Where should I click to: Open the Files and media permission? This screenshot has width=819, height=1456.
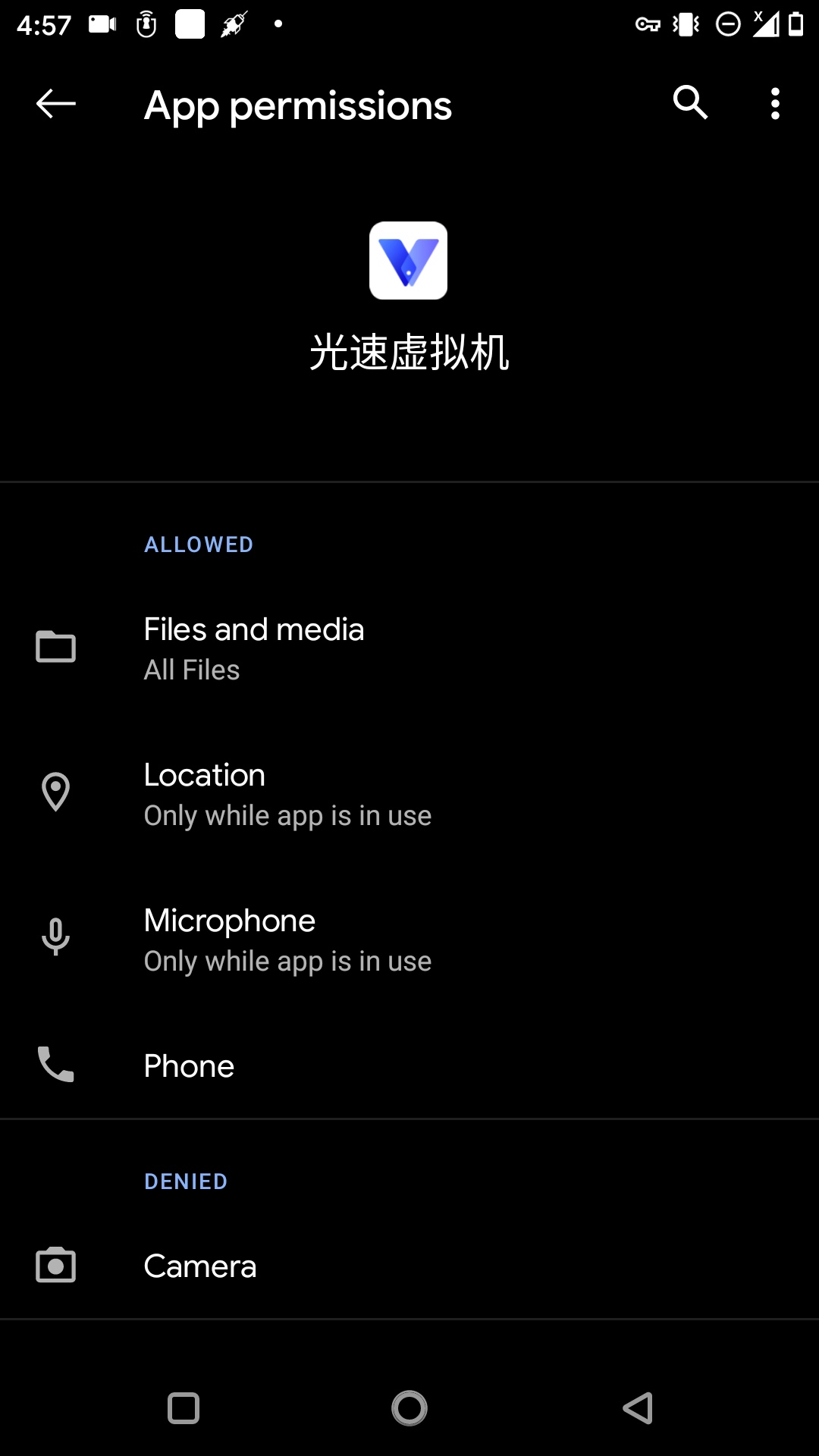click(409, 649)
